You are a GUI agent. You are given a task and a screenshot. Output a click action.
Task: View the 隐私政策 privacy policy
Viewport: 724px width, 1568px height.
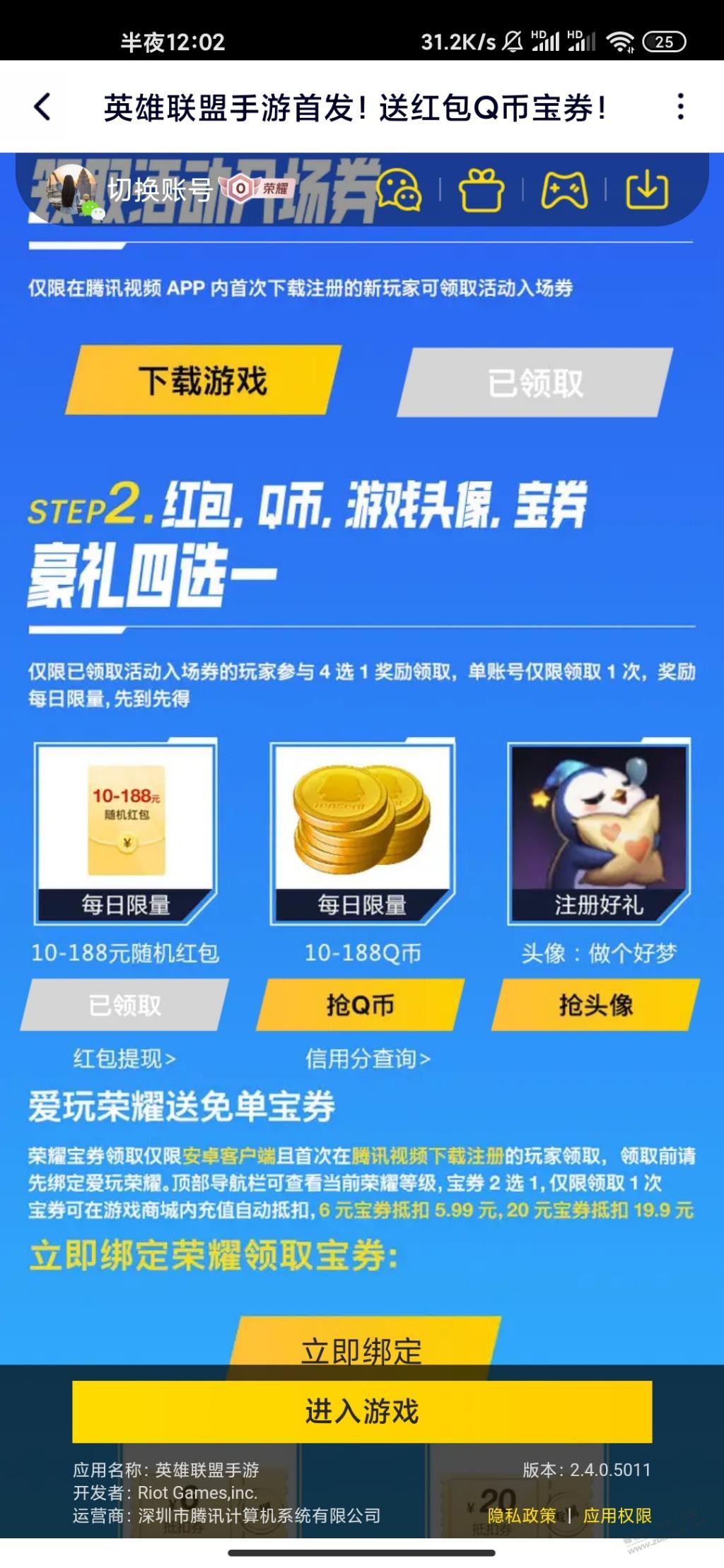click(x=522, y=1516)
